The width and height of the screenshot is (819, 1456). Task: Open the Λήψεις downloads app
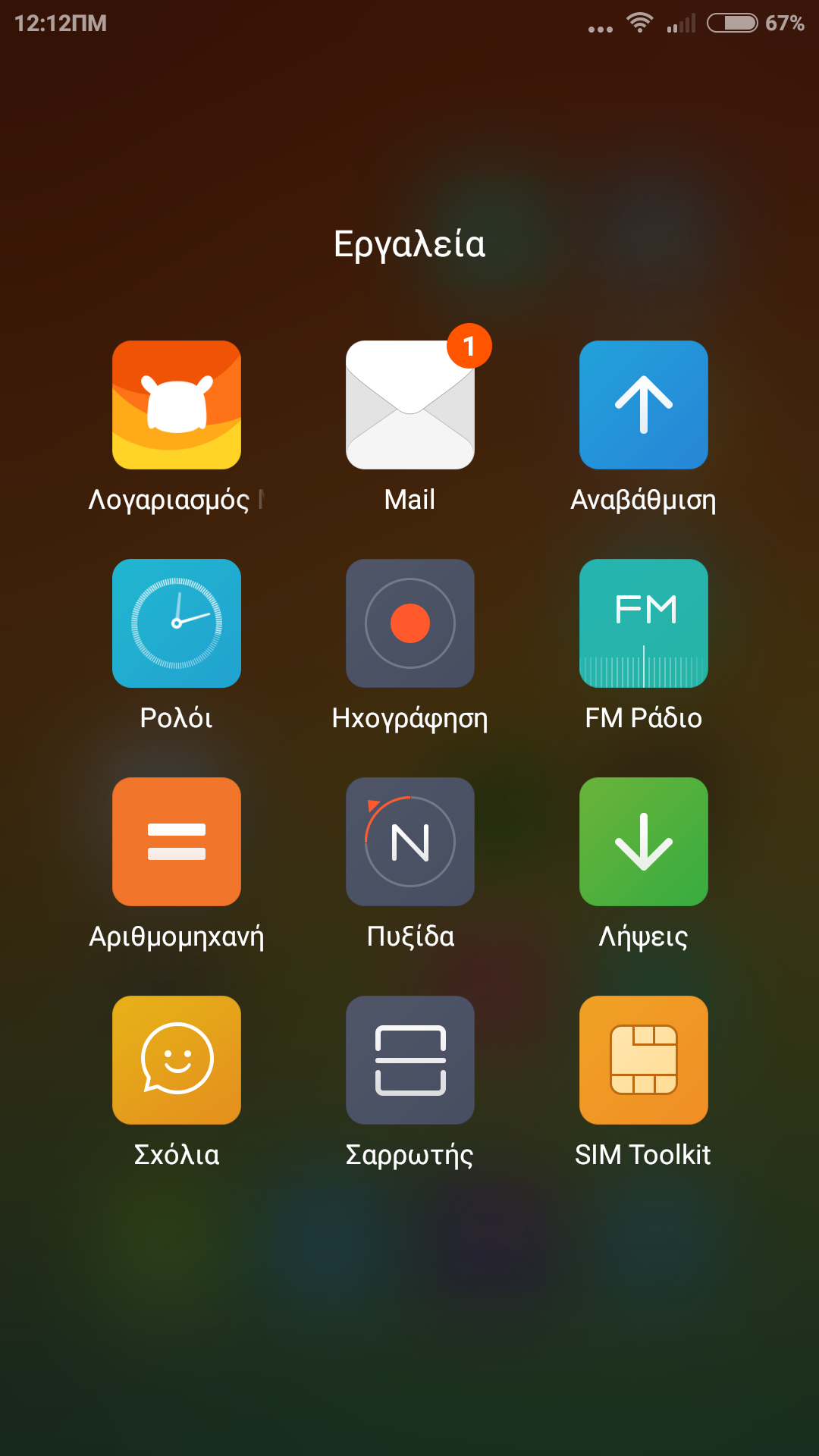point(644,842)
